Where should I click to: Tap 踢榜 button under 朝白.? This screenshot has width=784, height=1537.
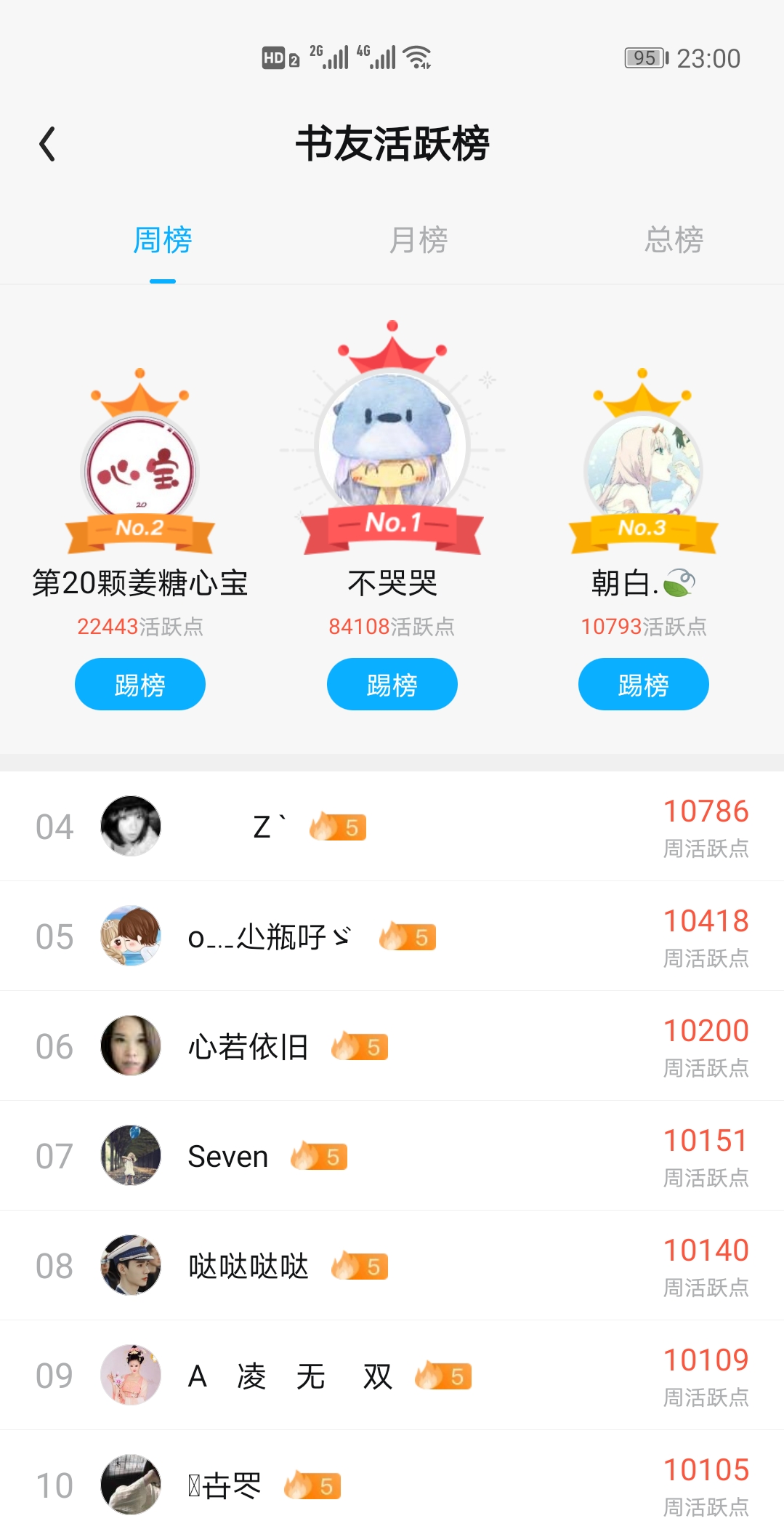[643, 684]
